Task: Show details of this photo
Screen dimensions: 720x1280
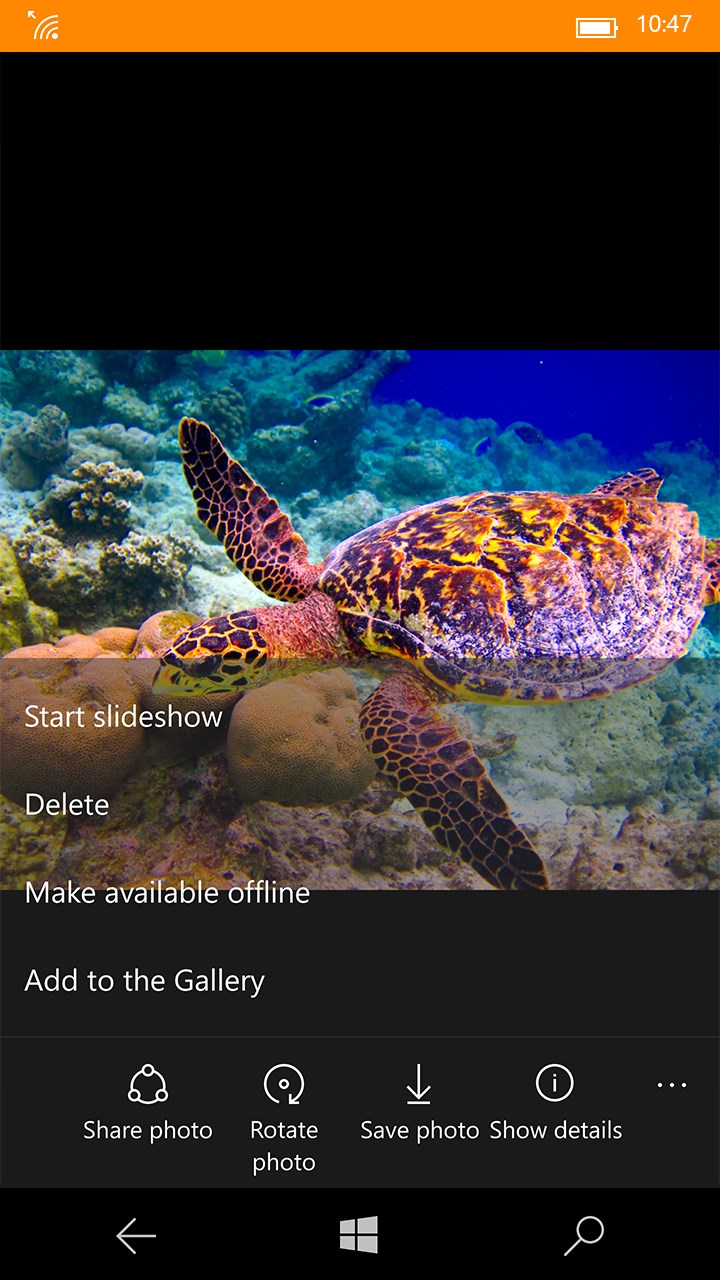Action: [x=555, y=1102]
